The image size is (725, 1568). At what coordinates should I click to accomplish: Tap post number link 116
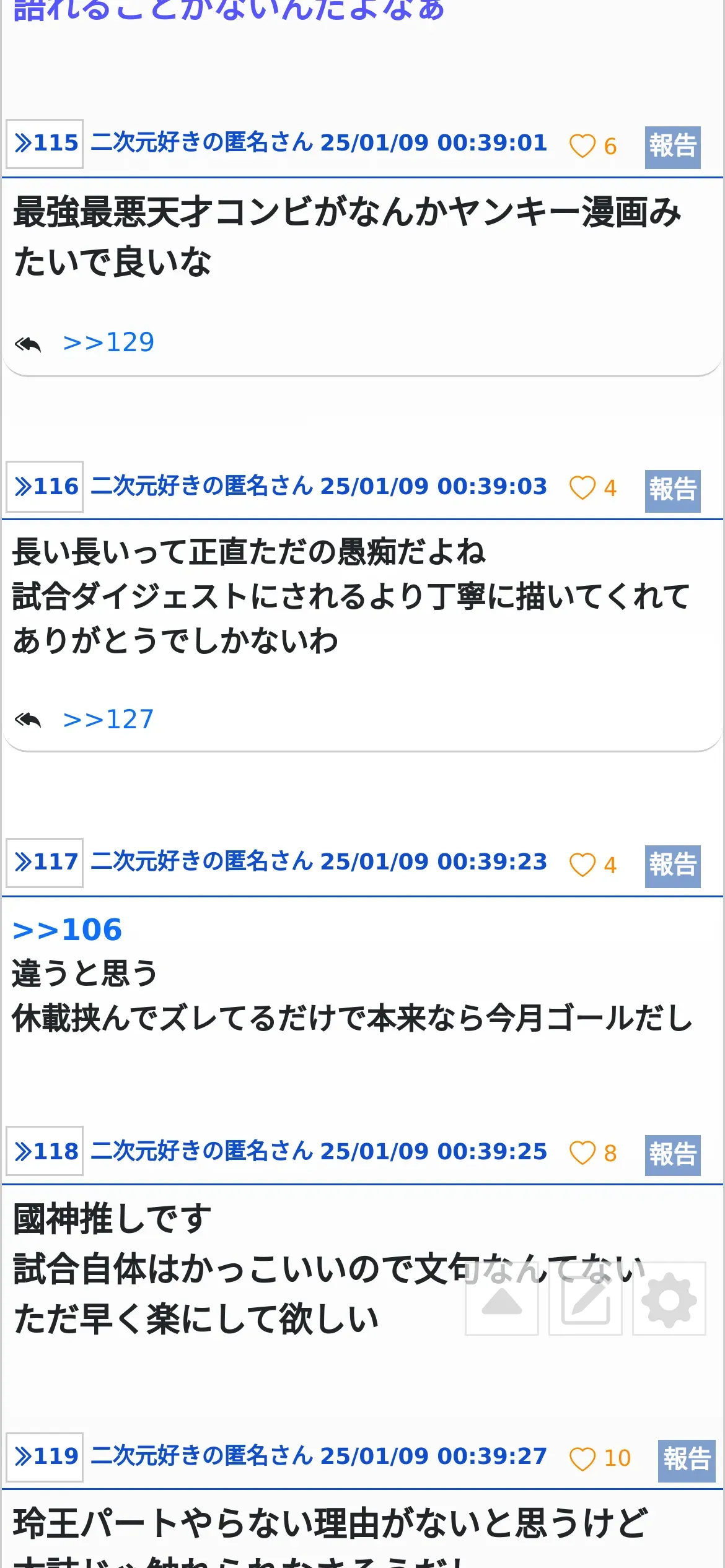click(x=45, y=487)
